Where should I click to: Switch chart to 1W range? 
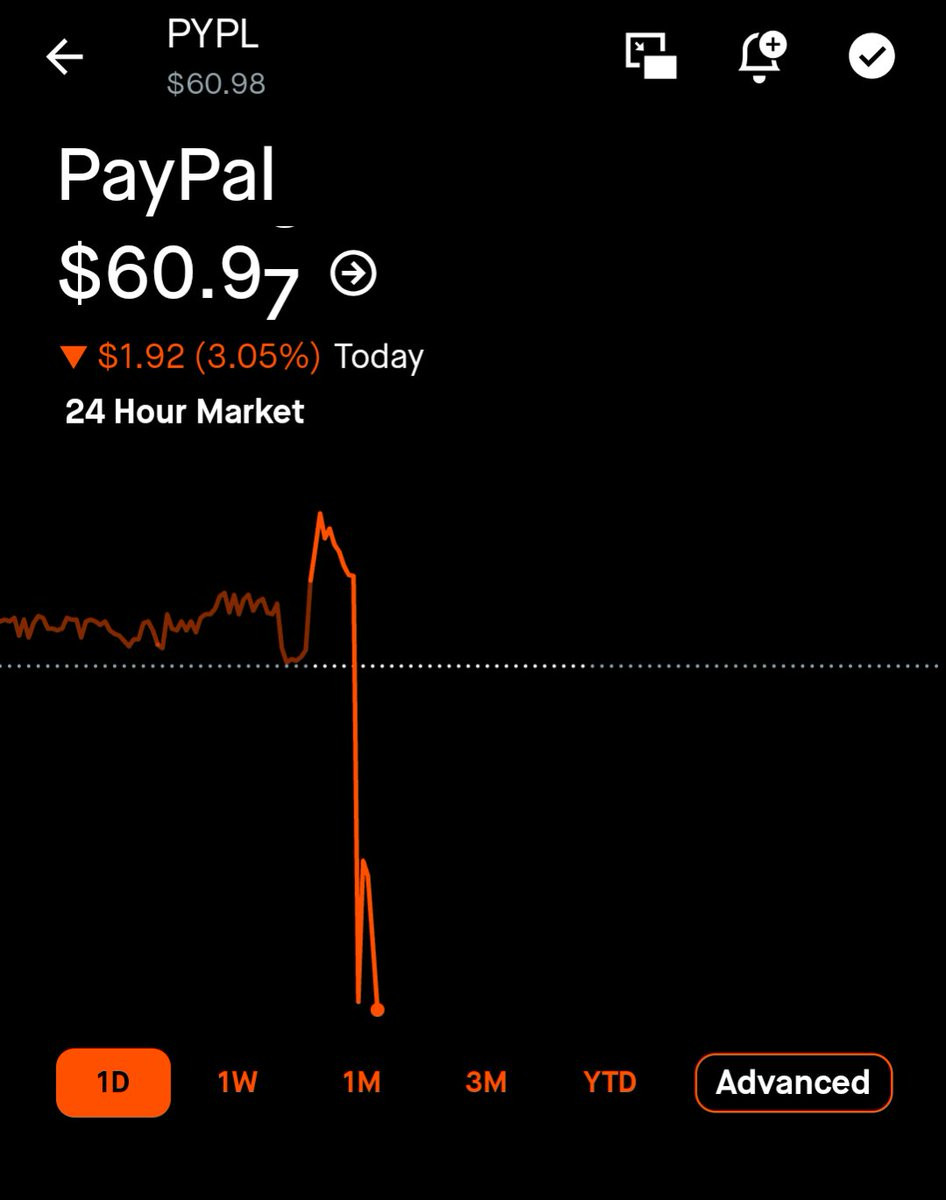tap(237, 1082)
